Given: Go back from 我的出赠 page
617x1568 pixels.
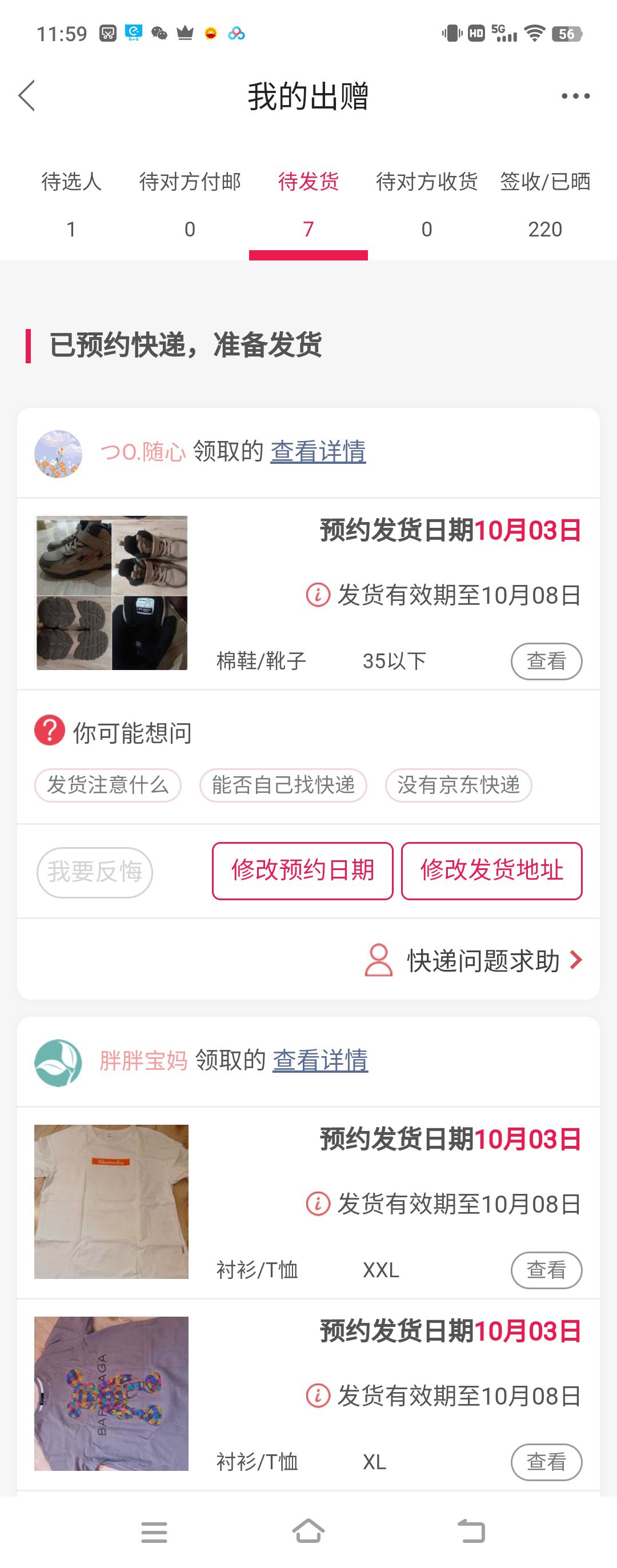Looking at the screenshot, I should (x=27, y=95).
